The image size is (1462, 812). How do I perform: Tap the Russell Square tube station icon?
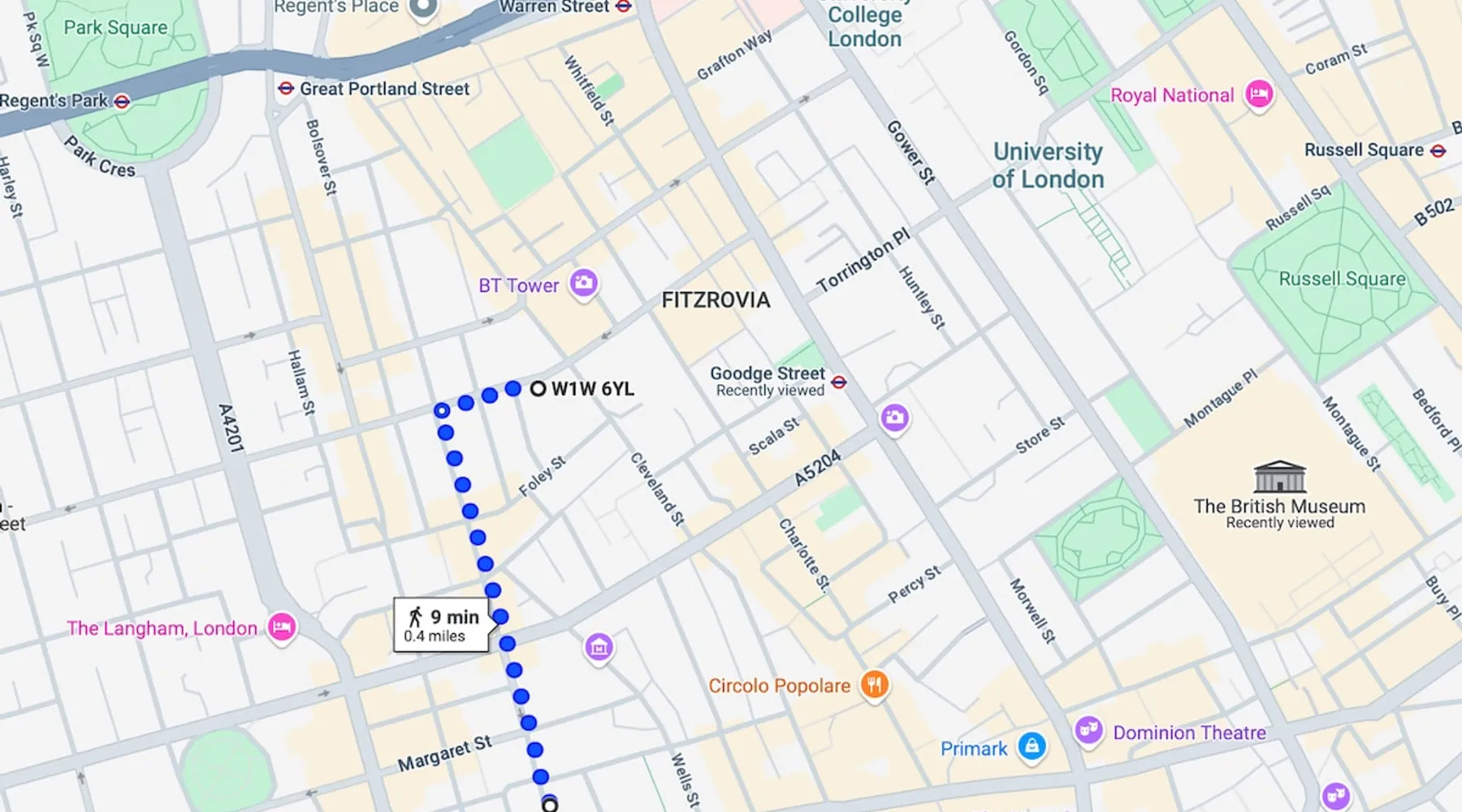1438,150
